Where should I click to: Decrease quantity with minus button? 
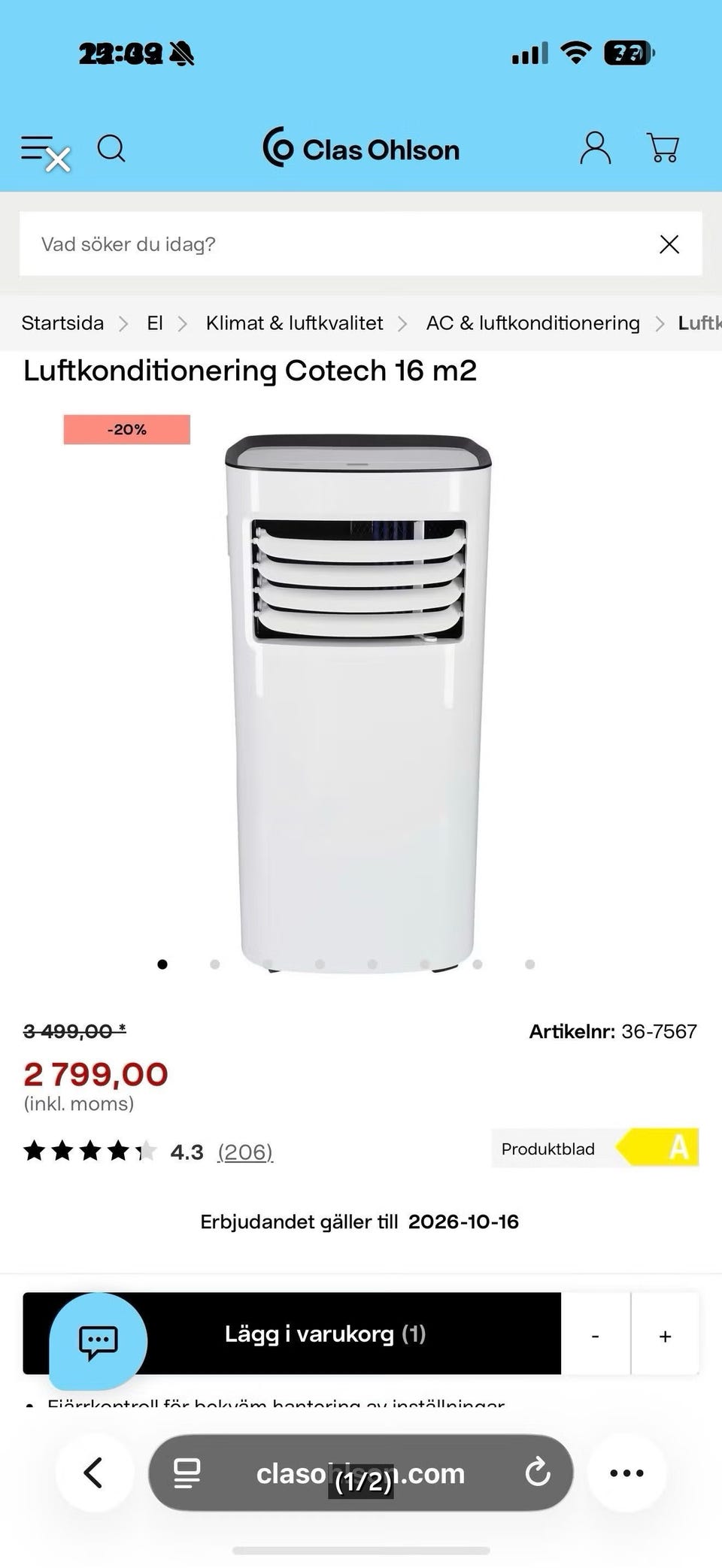point(595,1336)
